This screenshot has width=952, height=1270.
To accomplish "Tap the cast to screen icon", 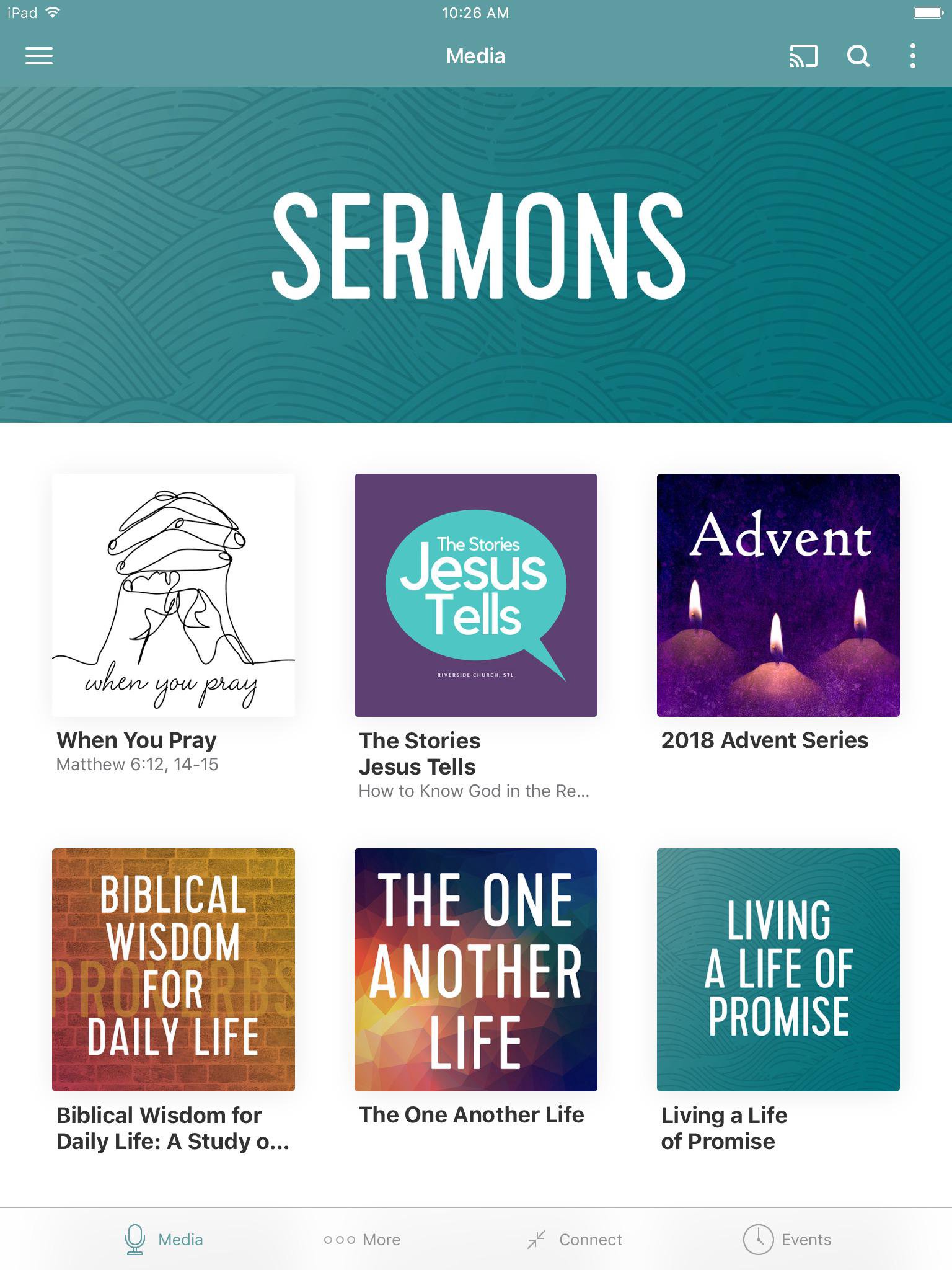I will coord(803,56).
